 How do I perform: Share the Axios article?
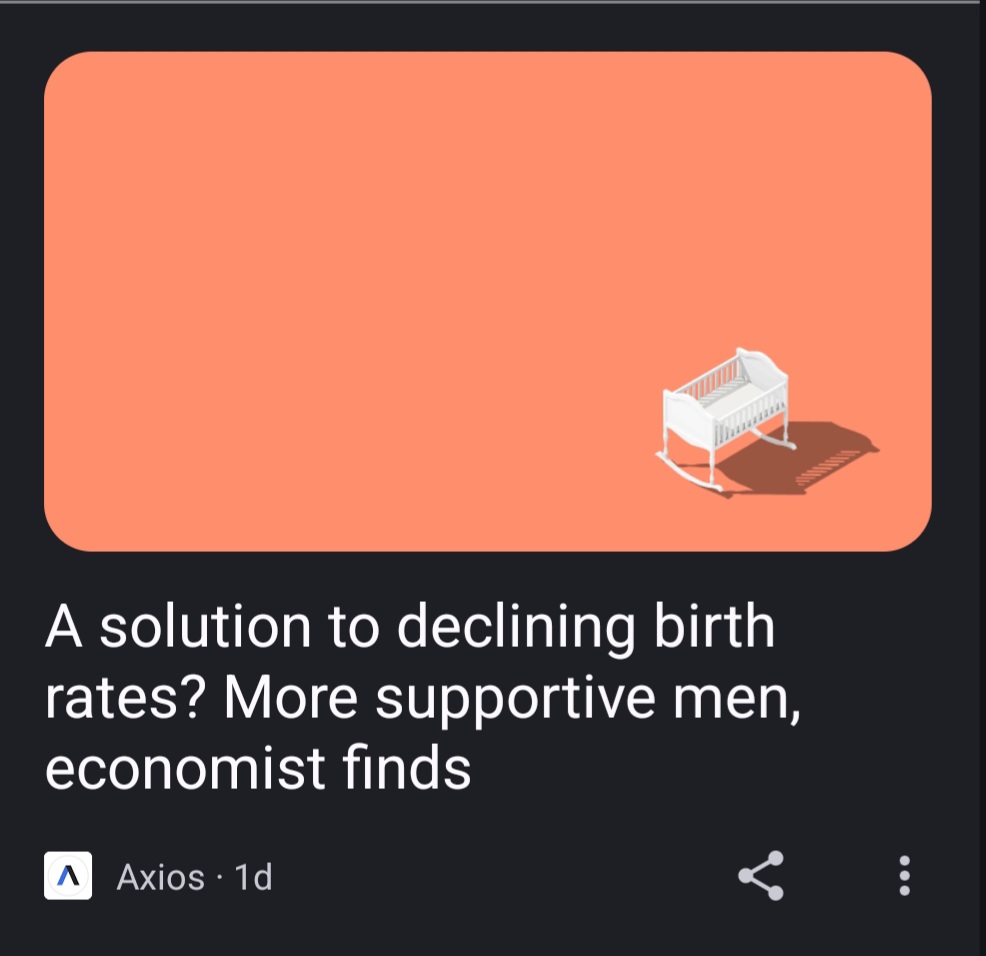tap(761, 877)
